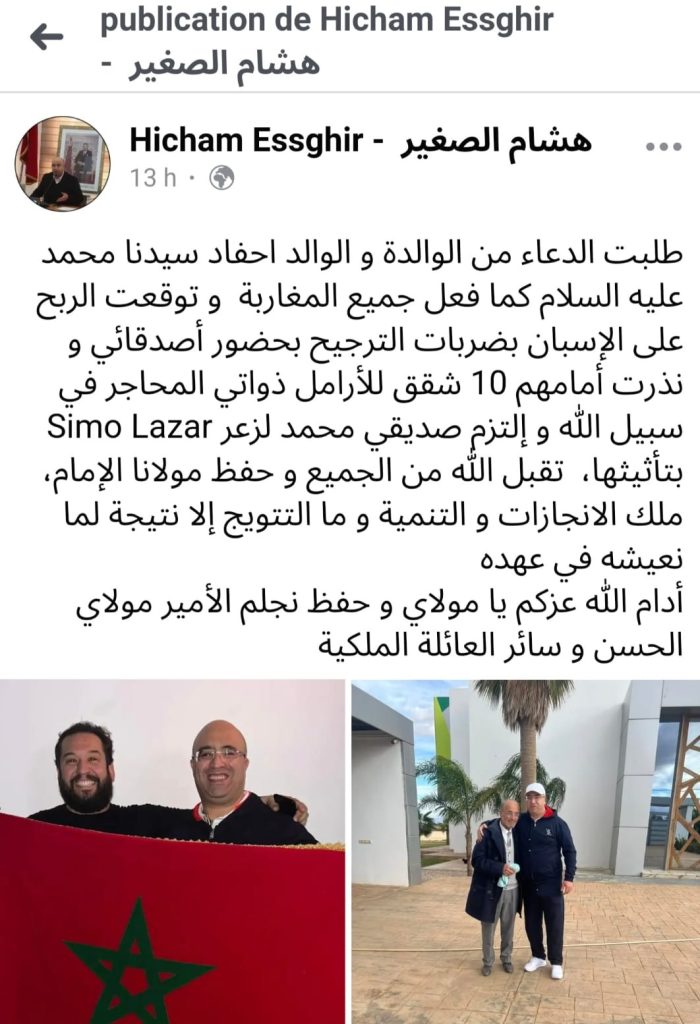Open the post's three-dot options menu

pos(663,147)
